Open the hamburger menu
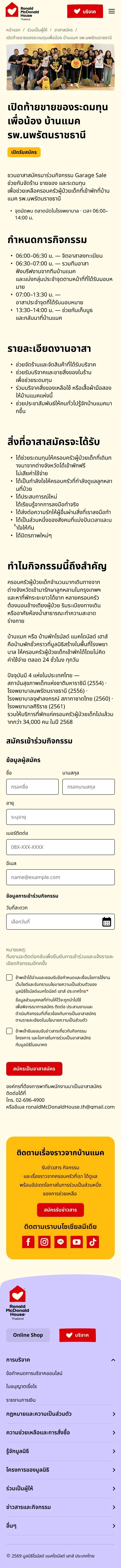121x1568 pixels. coord(111,11)
